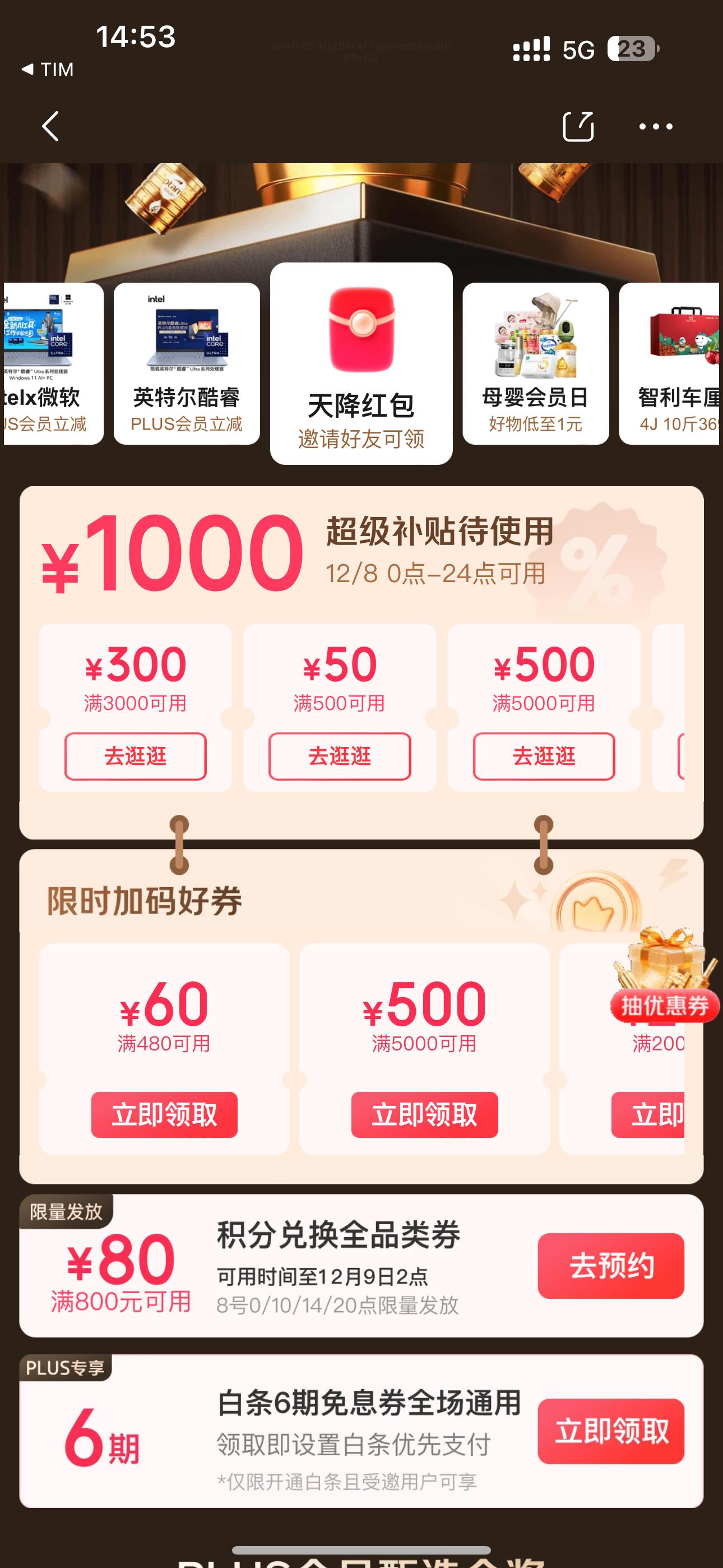Return to TIM app from status bar

48,70
